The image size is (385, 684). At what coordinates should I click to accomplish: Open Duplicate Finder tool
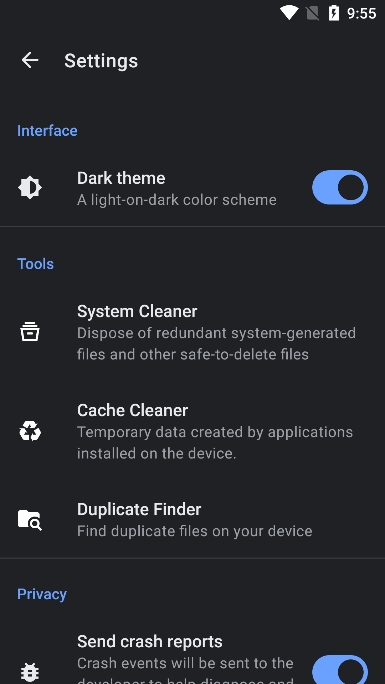192,520
